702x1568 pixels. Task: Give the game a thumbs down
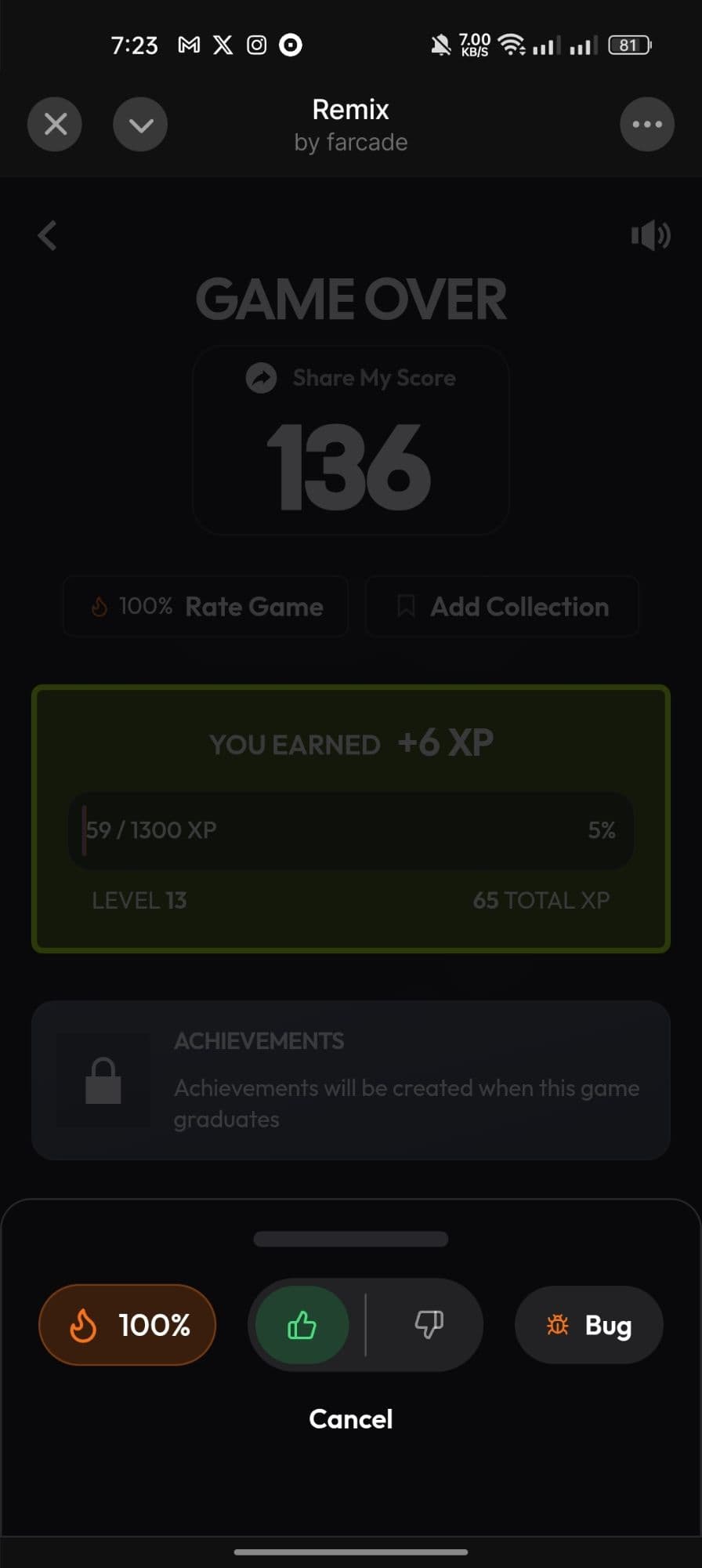429,1325
